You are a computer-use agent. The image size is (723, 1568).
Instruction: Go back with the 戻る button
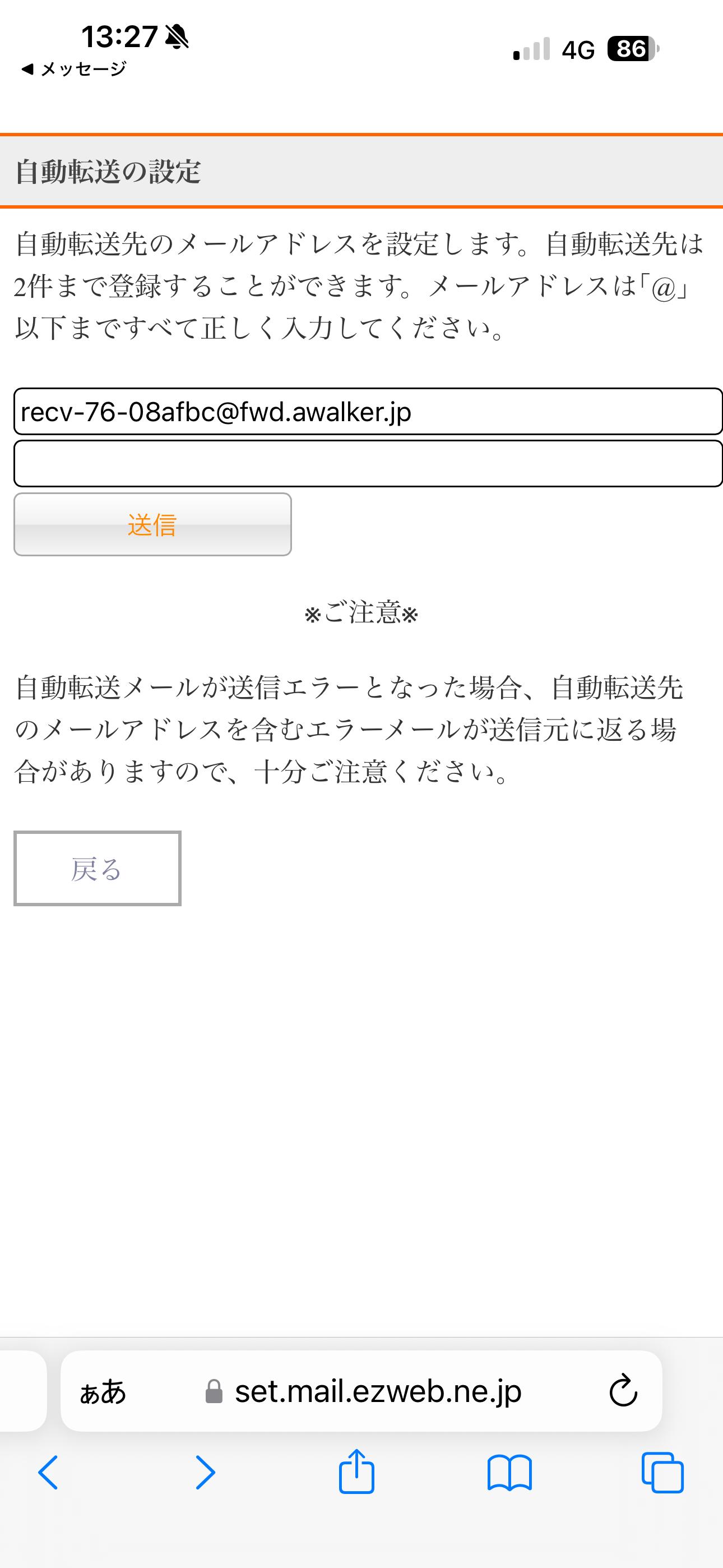(98, 869)
